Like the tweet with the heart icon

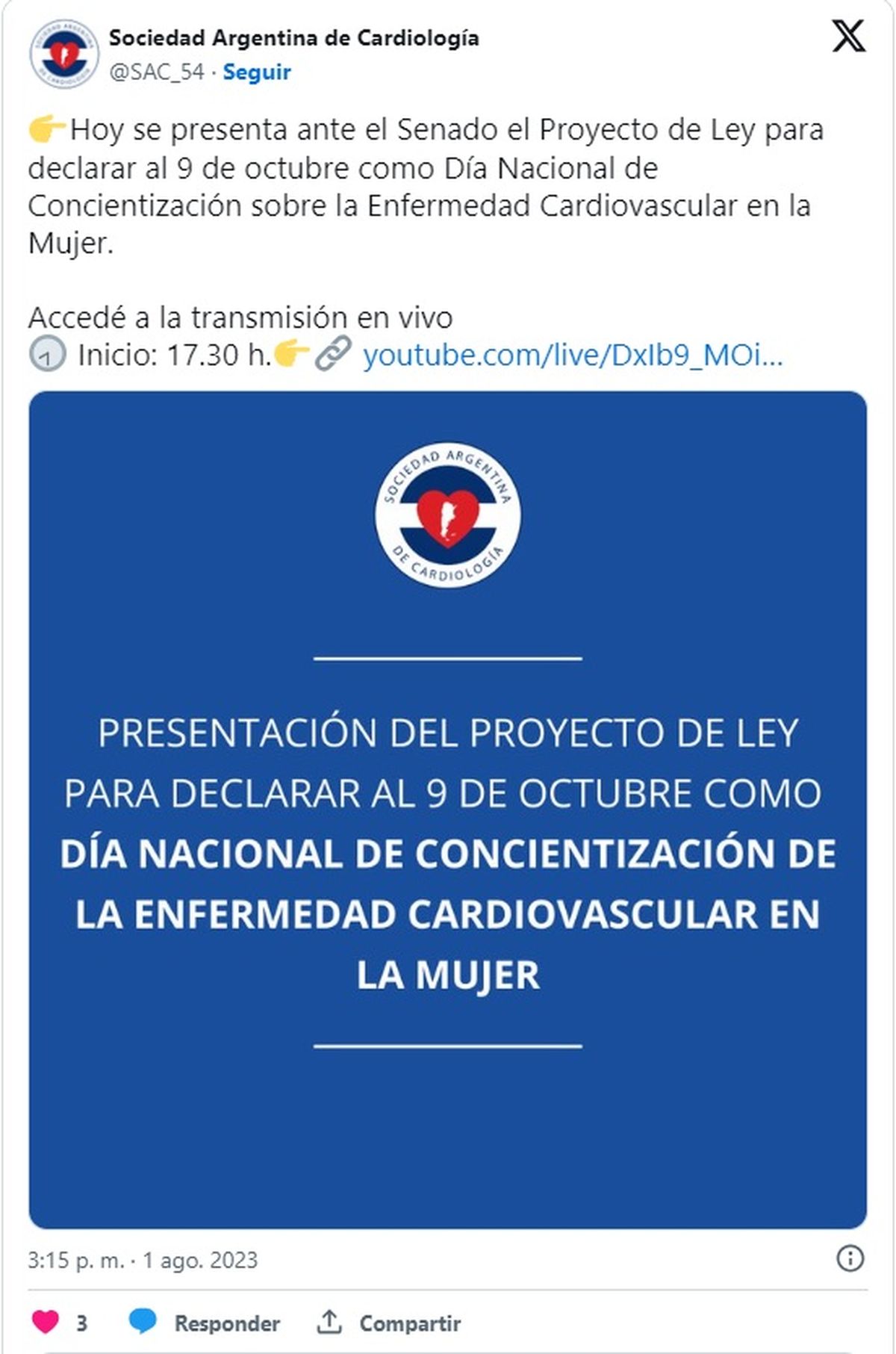46,1323
